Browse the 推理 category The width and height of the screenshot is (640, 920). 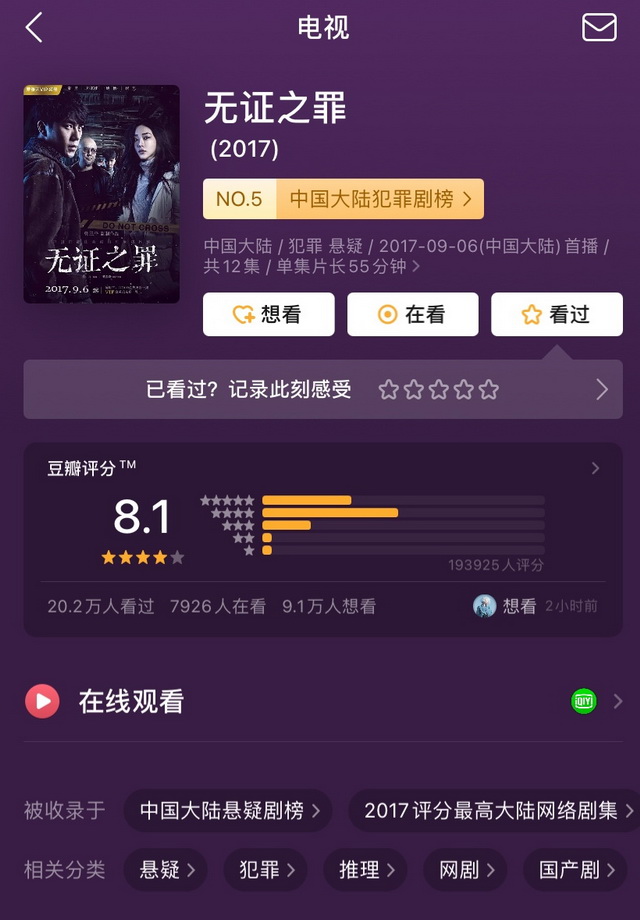click(366, 869)
